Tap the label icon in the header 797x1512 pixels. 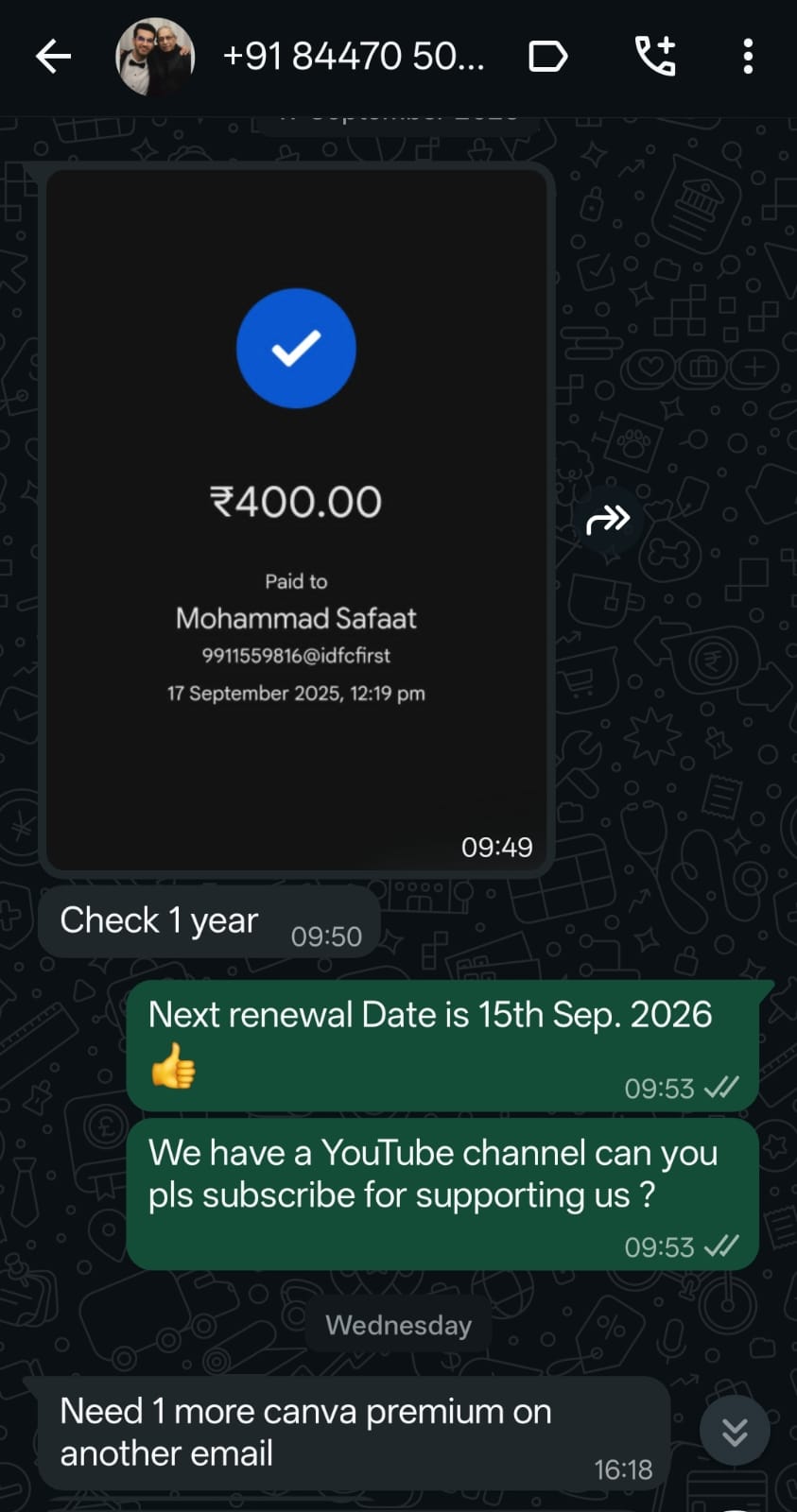point(547,58)
